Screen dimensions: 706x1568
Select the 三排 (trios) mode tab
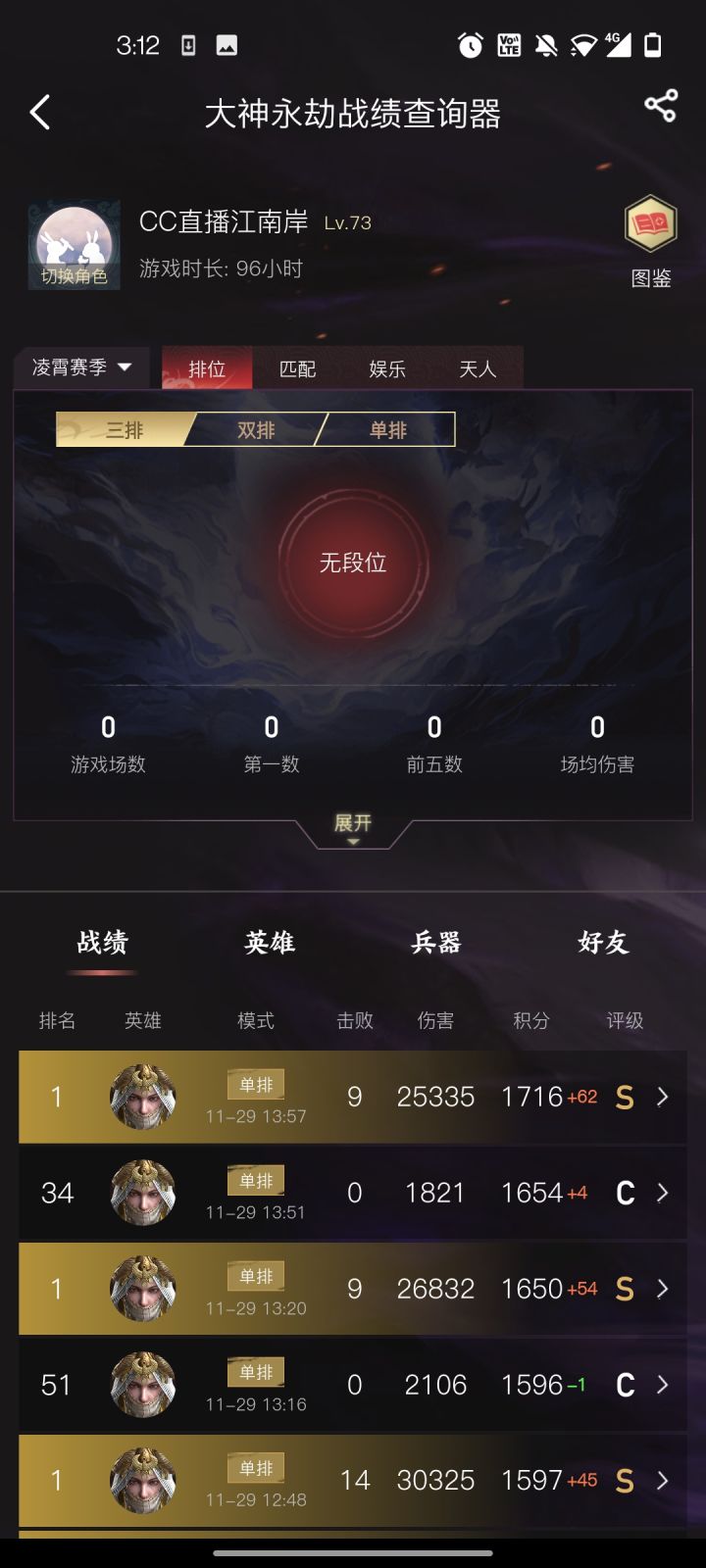click(127, 430)
